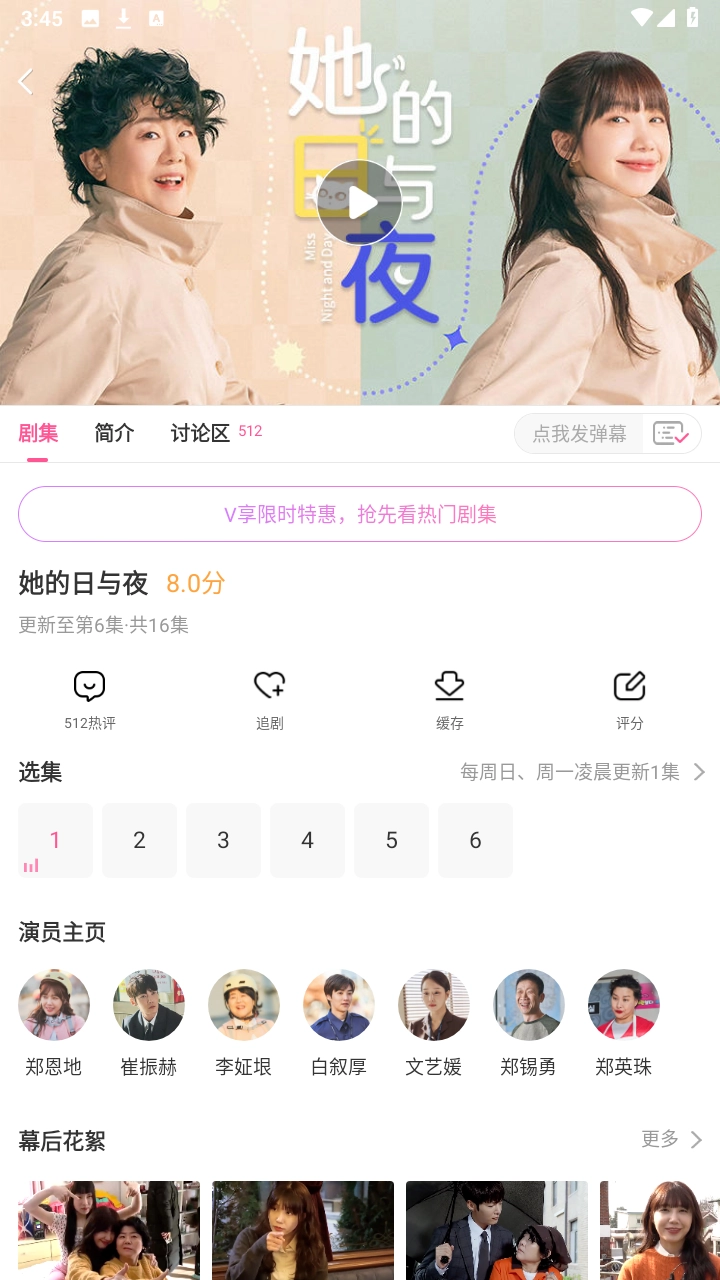Tap the V享限时特惠 promotion banner
The image size is (720, 1280).
click(360, 513)
